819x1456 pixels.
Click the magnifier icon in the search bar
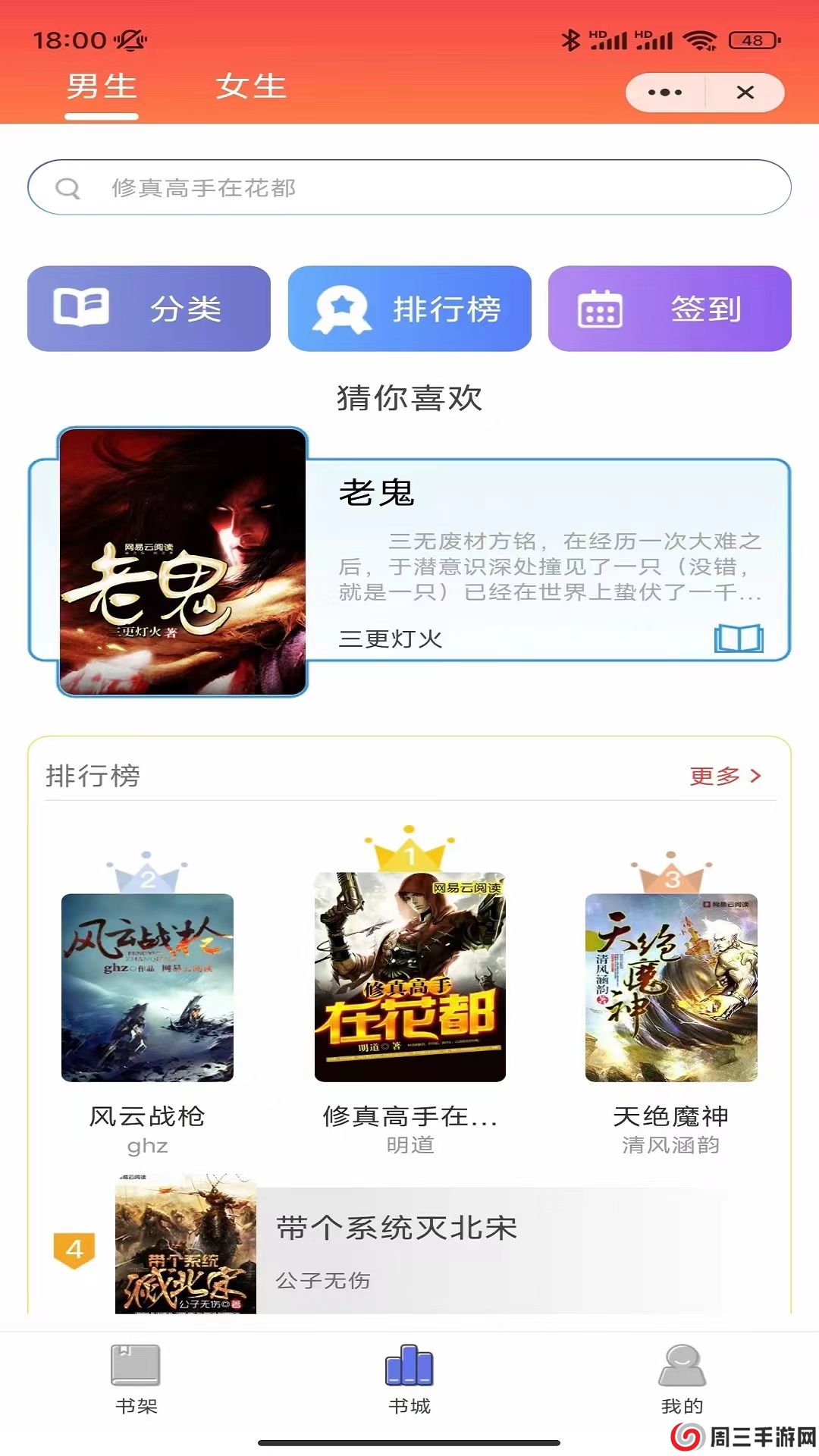point(70,187)
